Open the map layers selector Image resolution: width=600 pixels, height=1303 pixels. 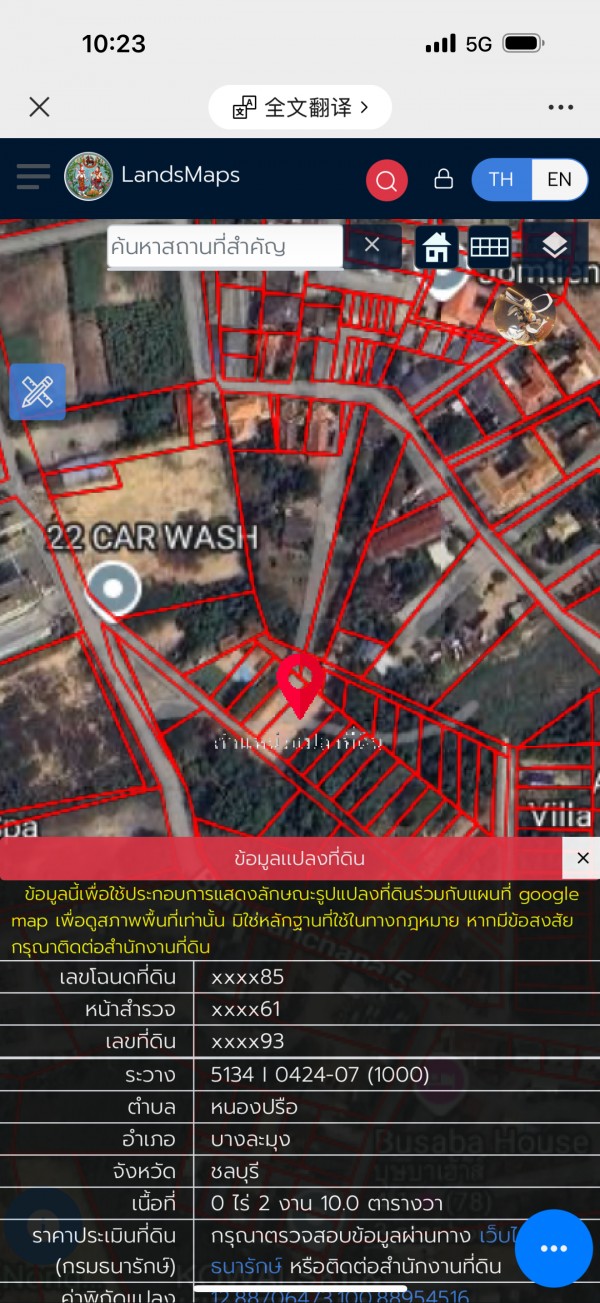(x=554, y=245)
